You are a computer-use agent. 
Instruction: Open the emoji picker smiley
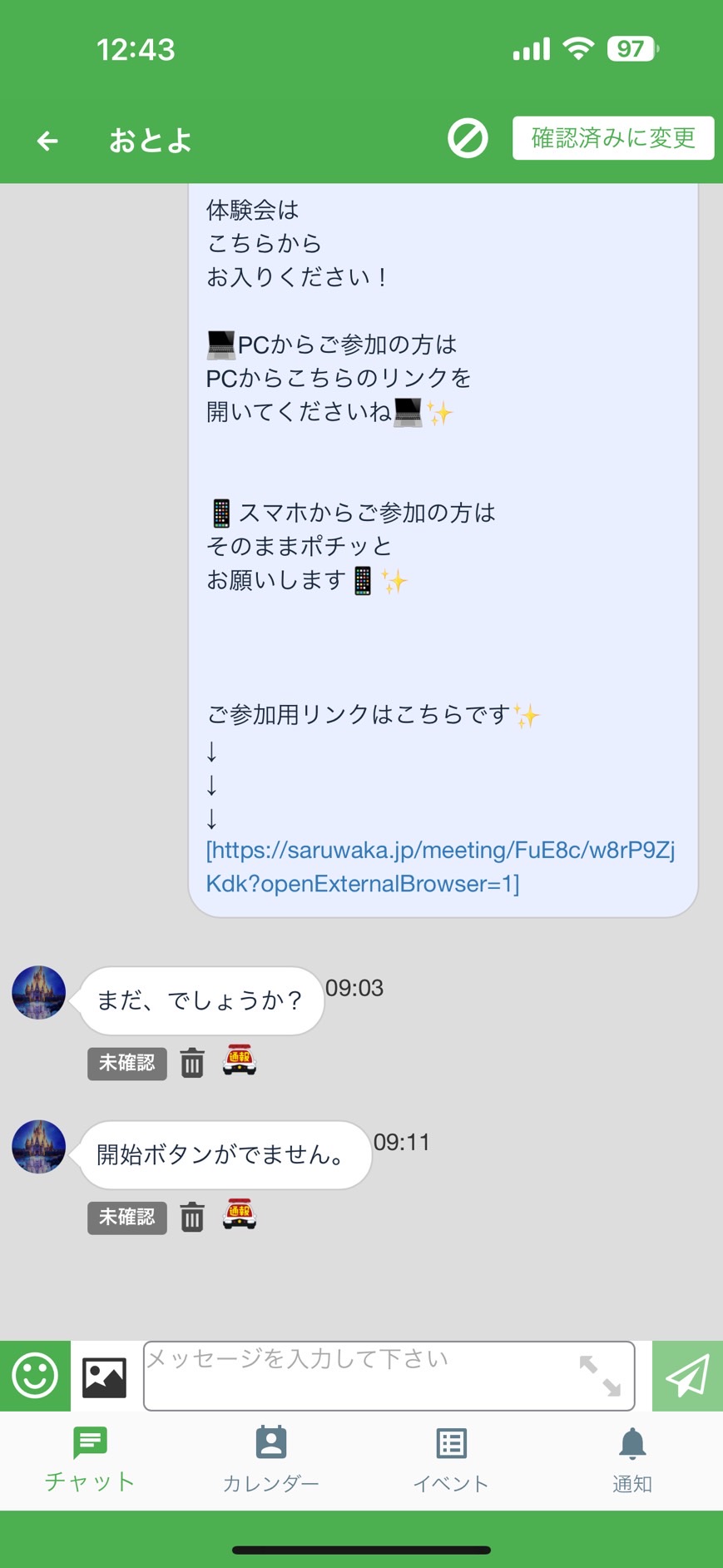35,1376
